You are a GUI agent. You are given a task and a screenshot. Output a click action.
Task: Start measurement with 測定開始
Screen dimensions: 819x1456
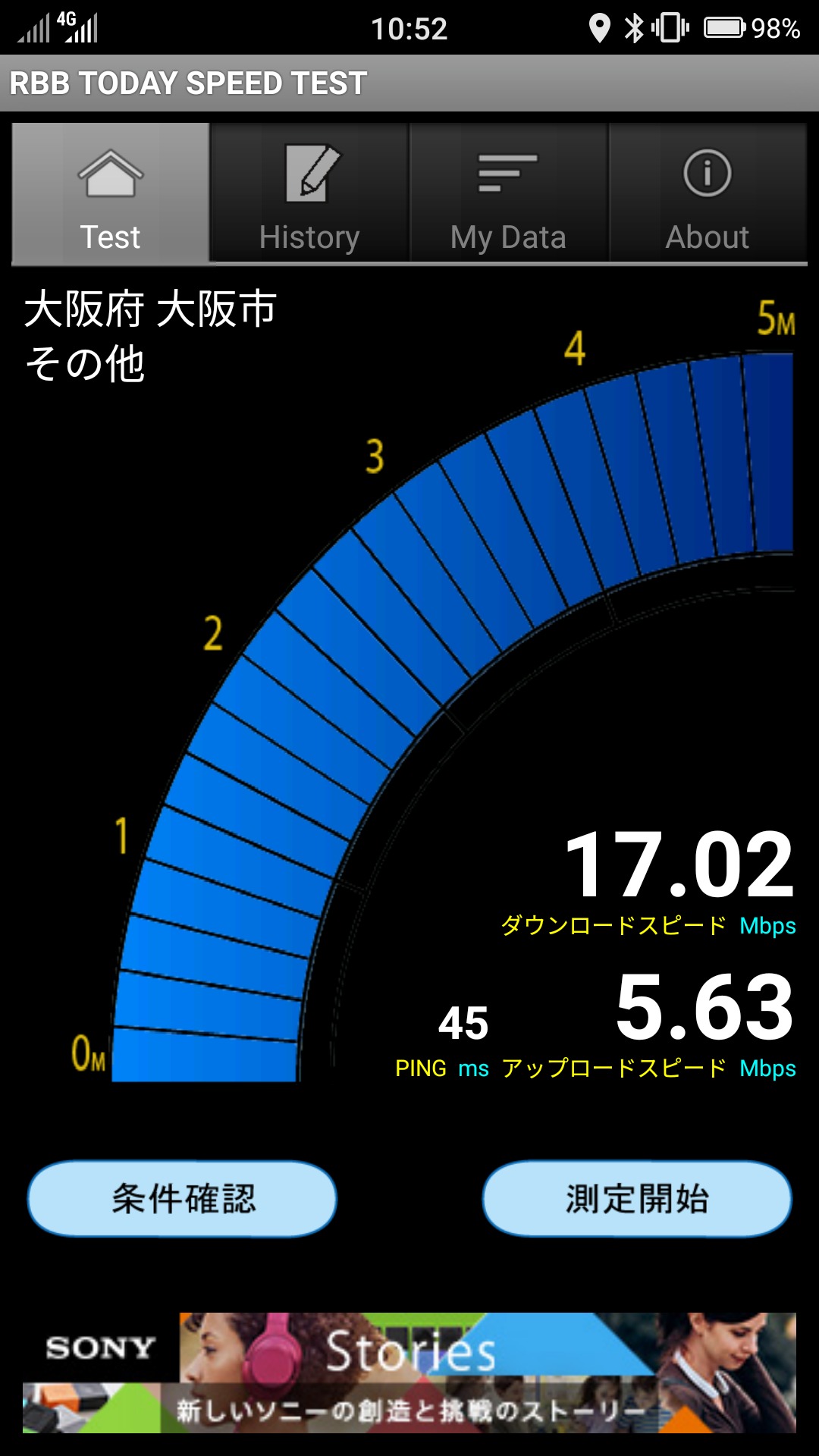(637, 1199)
